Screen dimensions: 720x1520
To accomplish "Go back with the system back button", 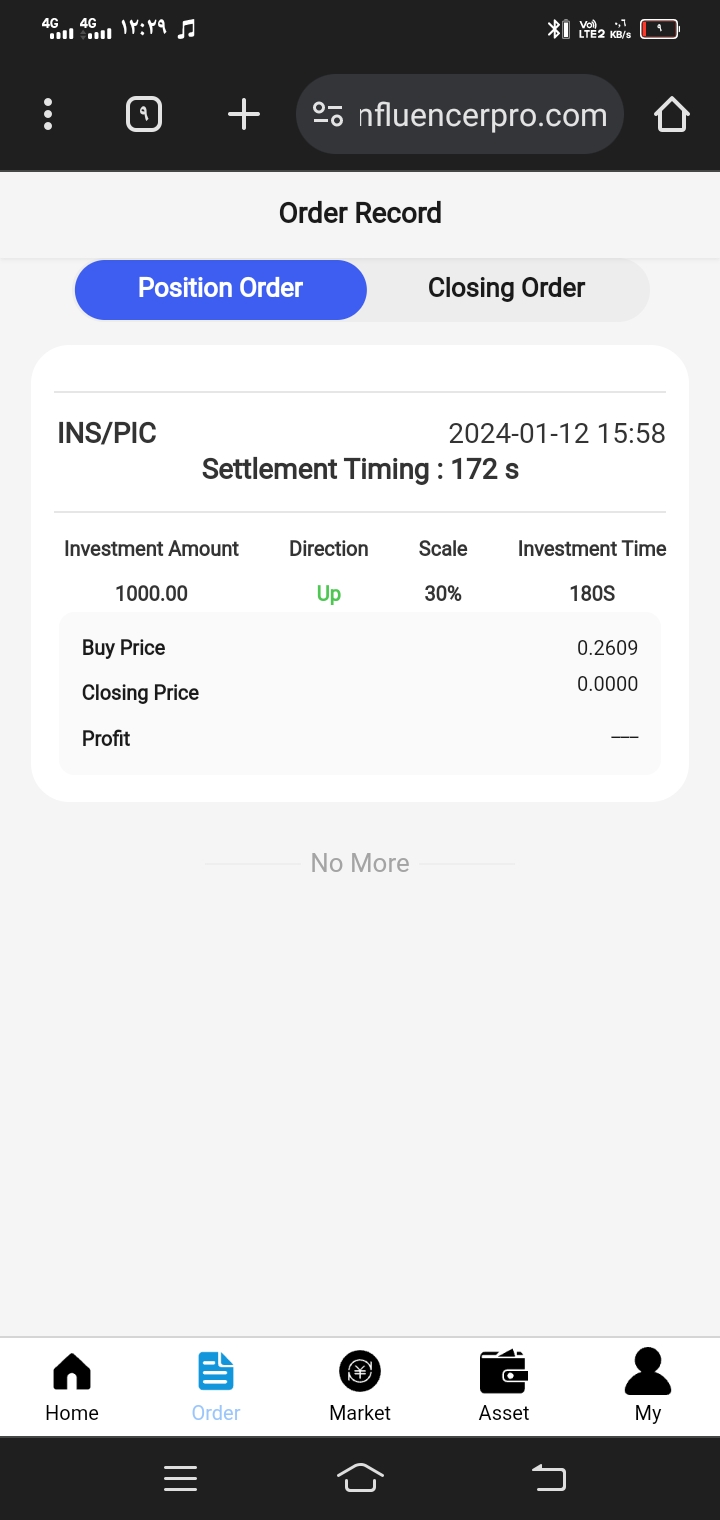I will pos(548,1478).
